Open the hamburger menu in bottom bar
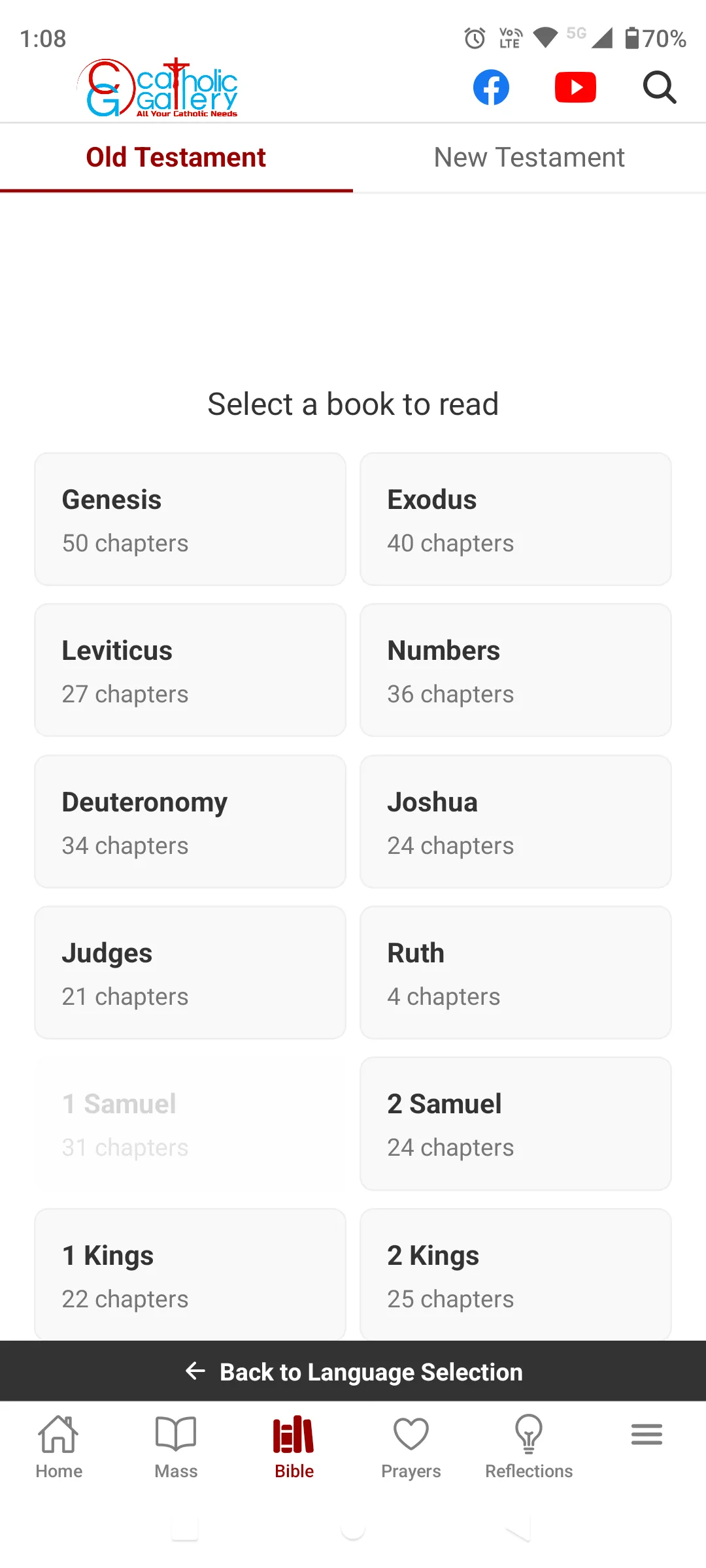The height and width of the screenshot is (1568, 706). (x=647, y=1435)
